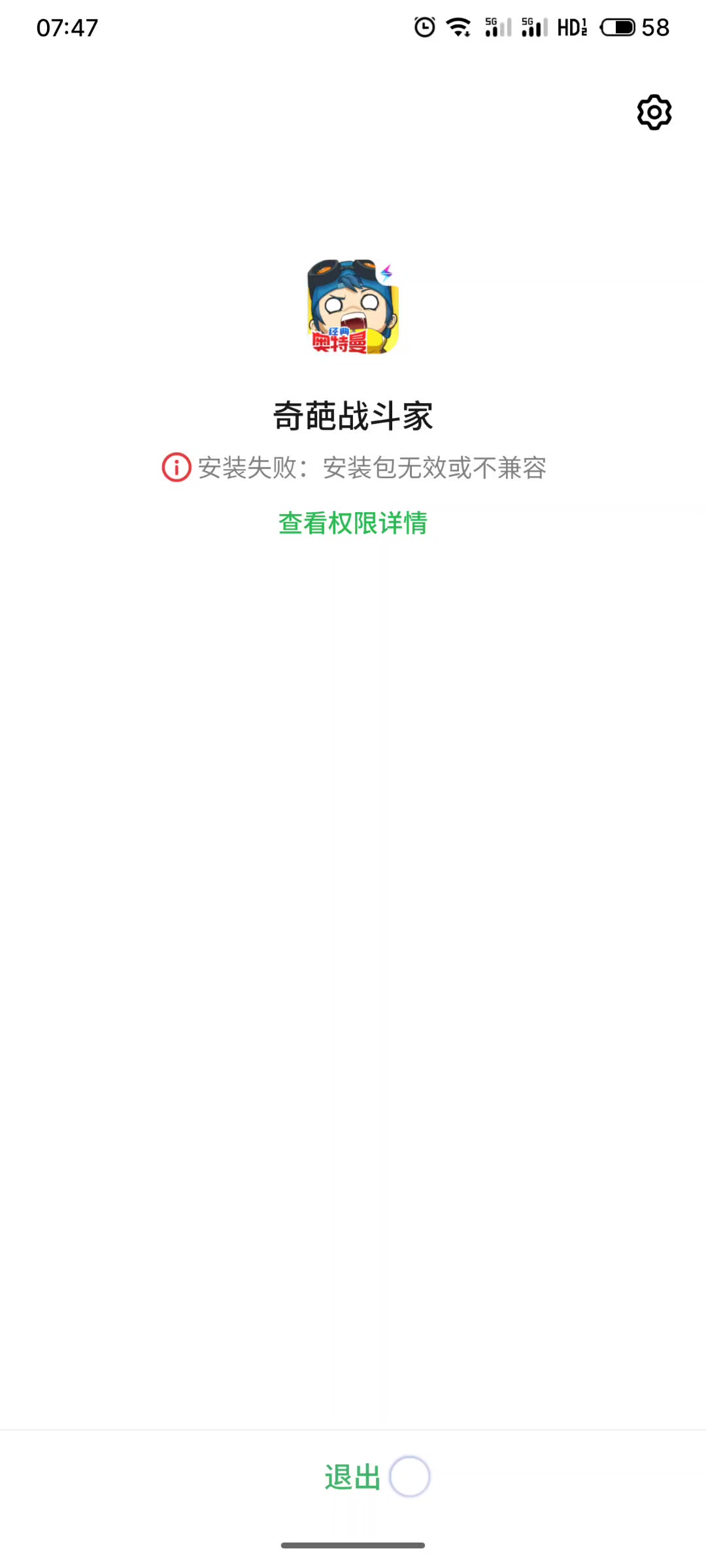
Task: Open the settings gear icon
Action: pos(654,112)
